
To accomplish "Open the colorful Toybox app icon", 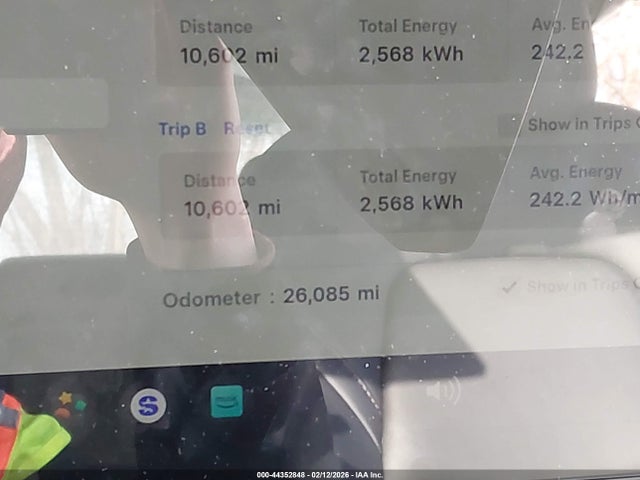I will (x=70, y=405).
